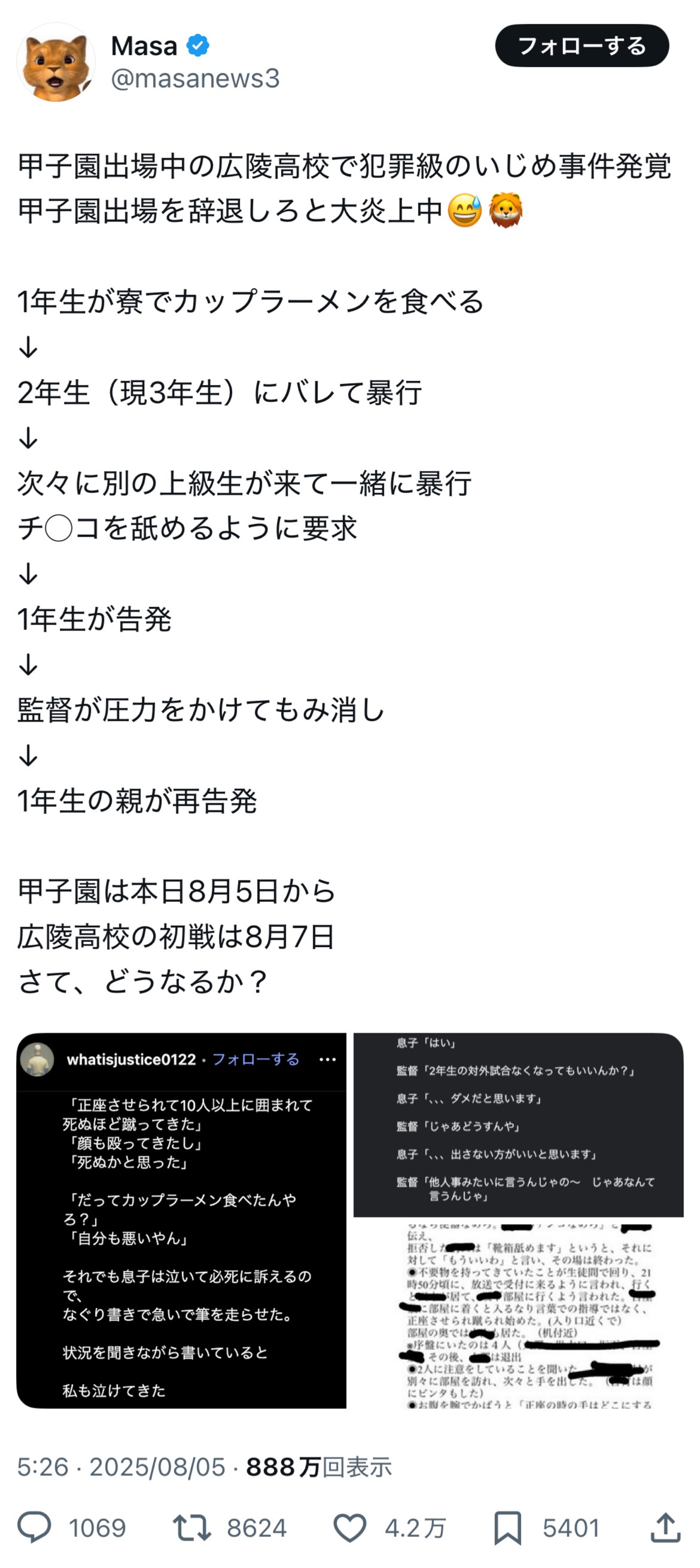Open the 監督 dialogue screenshot image

pyautogui.click(x=518, y=1124)
